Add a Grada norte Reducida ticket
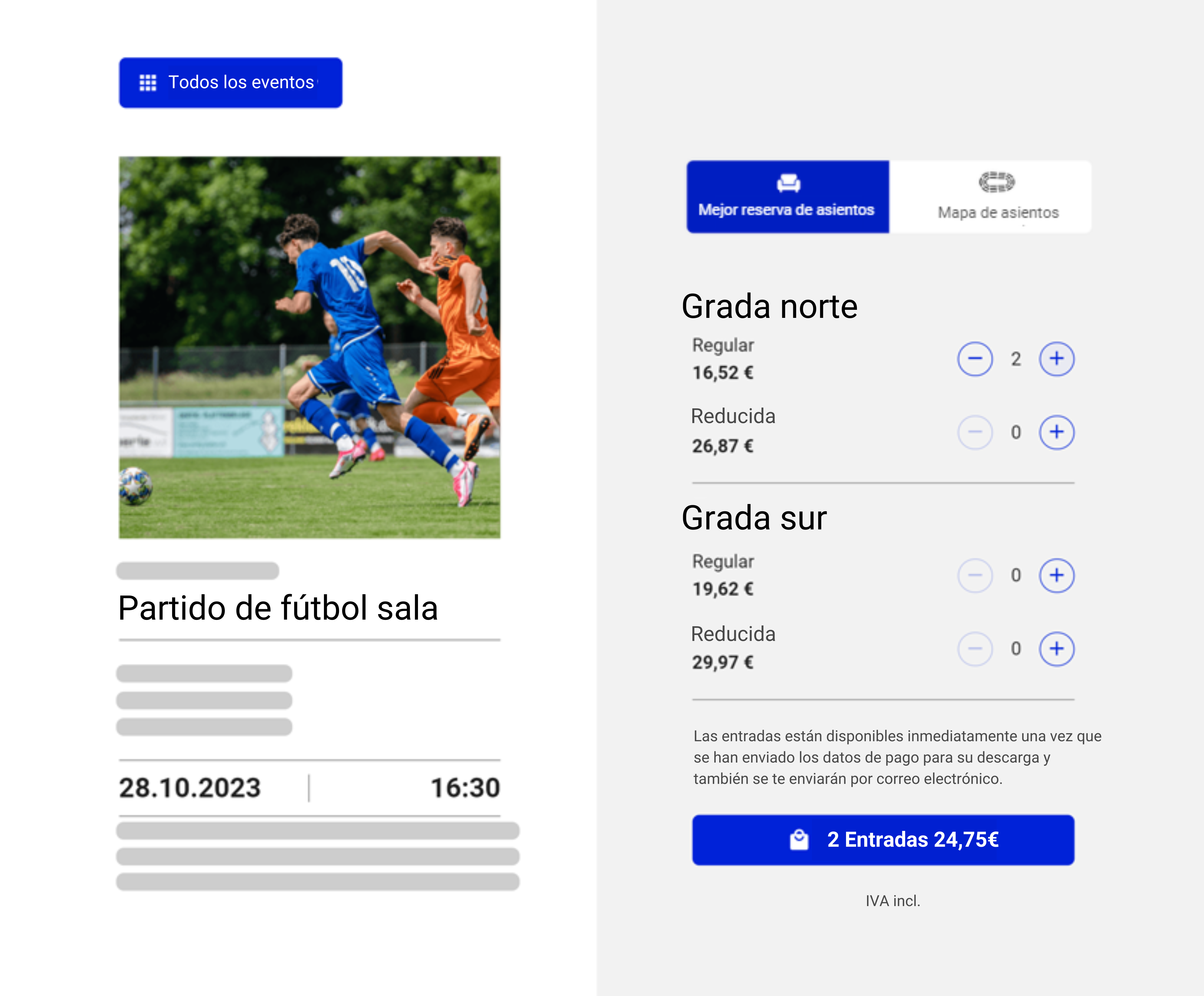 (1056, 432)
